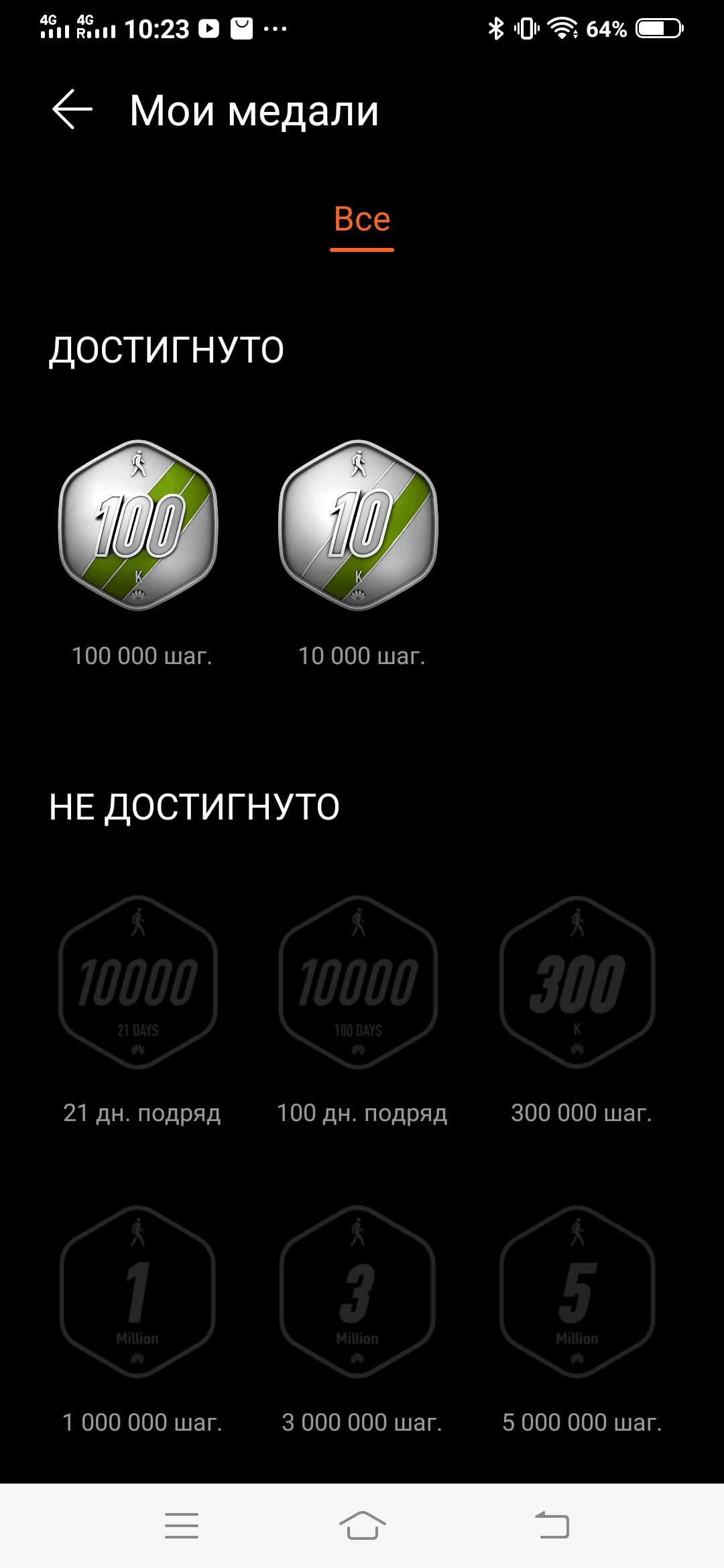
Task: Open the 10 000 шаг. medal
Action: [358, 525]
